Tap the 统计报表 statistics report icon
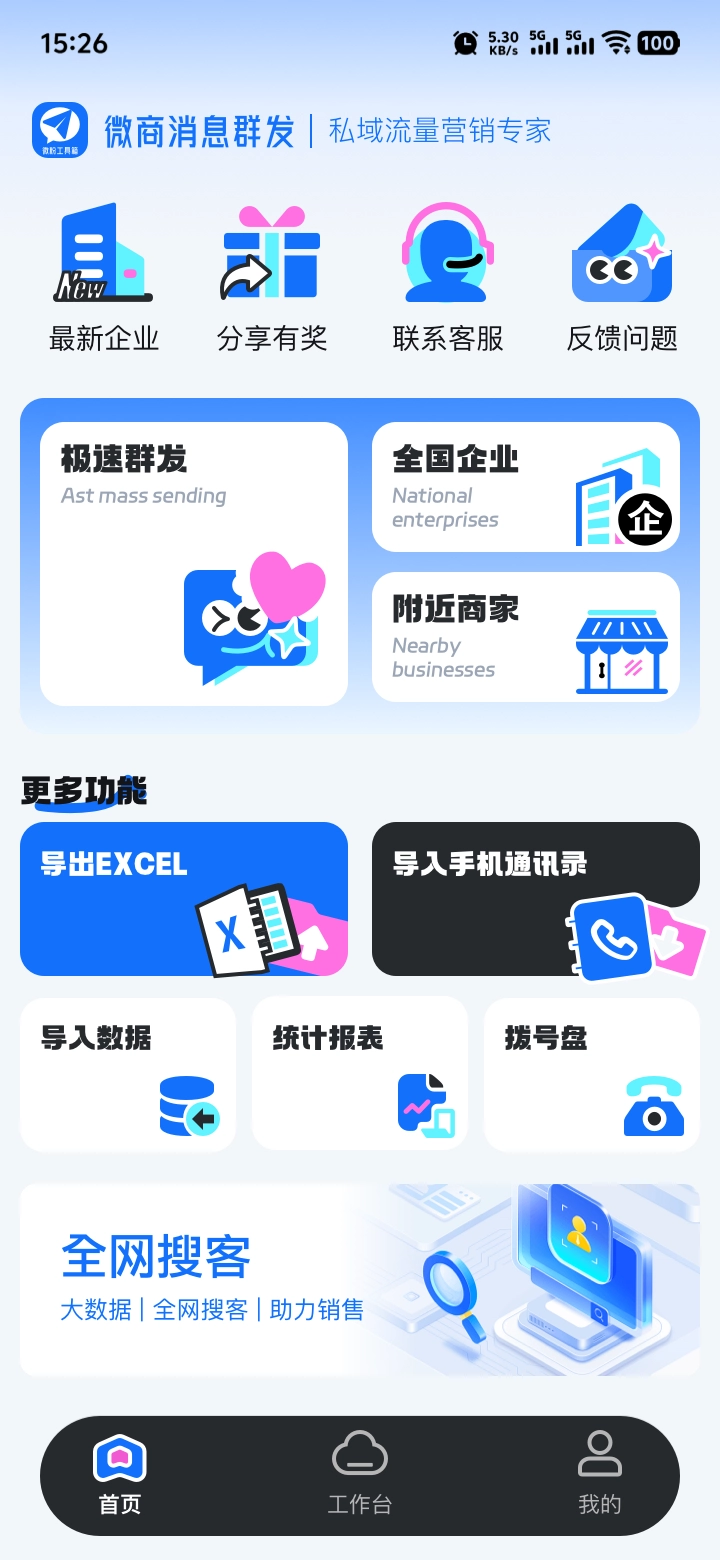720x1560 pixels. [360, 1074]
